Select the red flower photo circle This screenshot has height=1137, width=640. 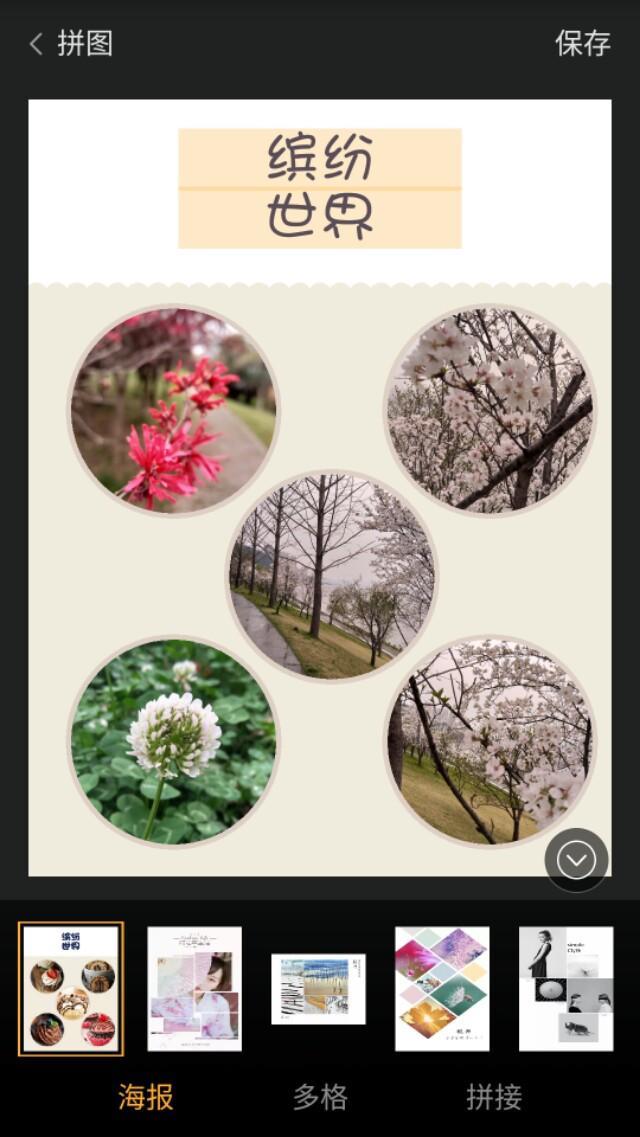[x=173, y=410]
